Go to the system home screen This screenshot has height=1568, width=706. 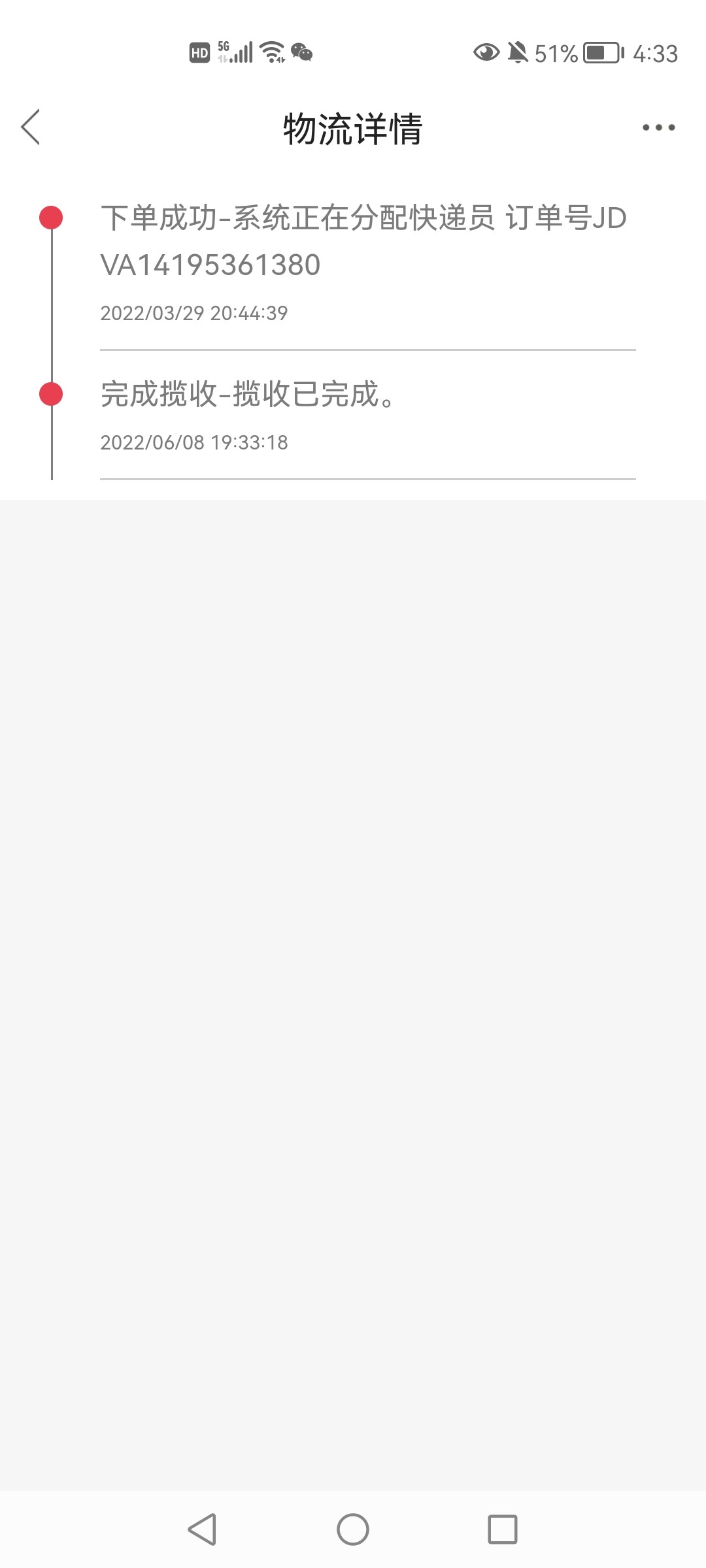[x=353, y=1529]
